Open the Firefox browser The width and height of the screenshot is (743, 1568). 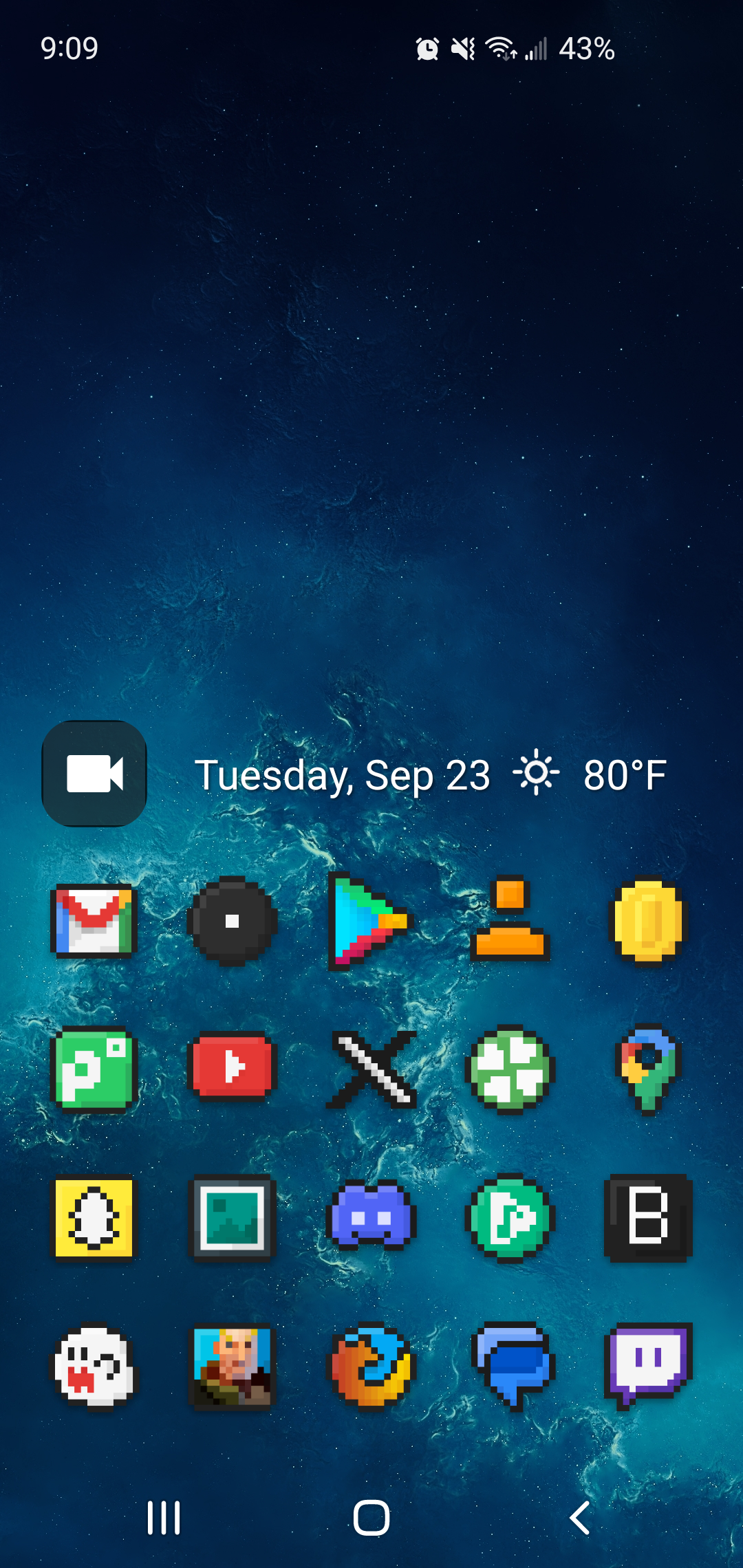[x=371, y=1366]
